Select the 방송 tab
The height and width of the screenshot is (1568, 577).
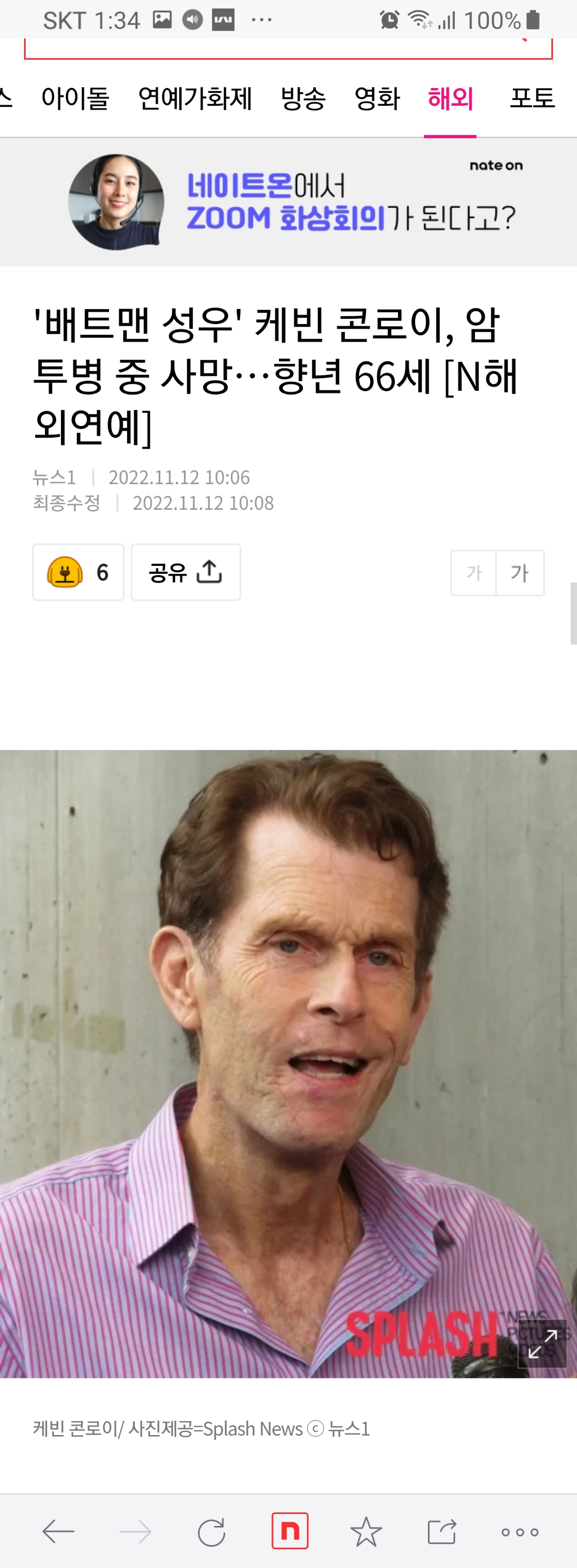tap(303, 98)
